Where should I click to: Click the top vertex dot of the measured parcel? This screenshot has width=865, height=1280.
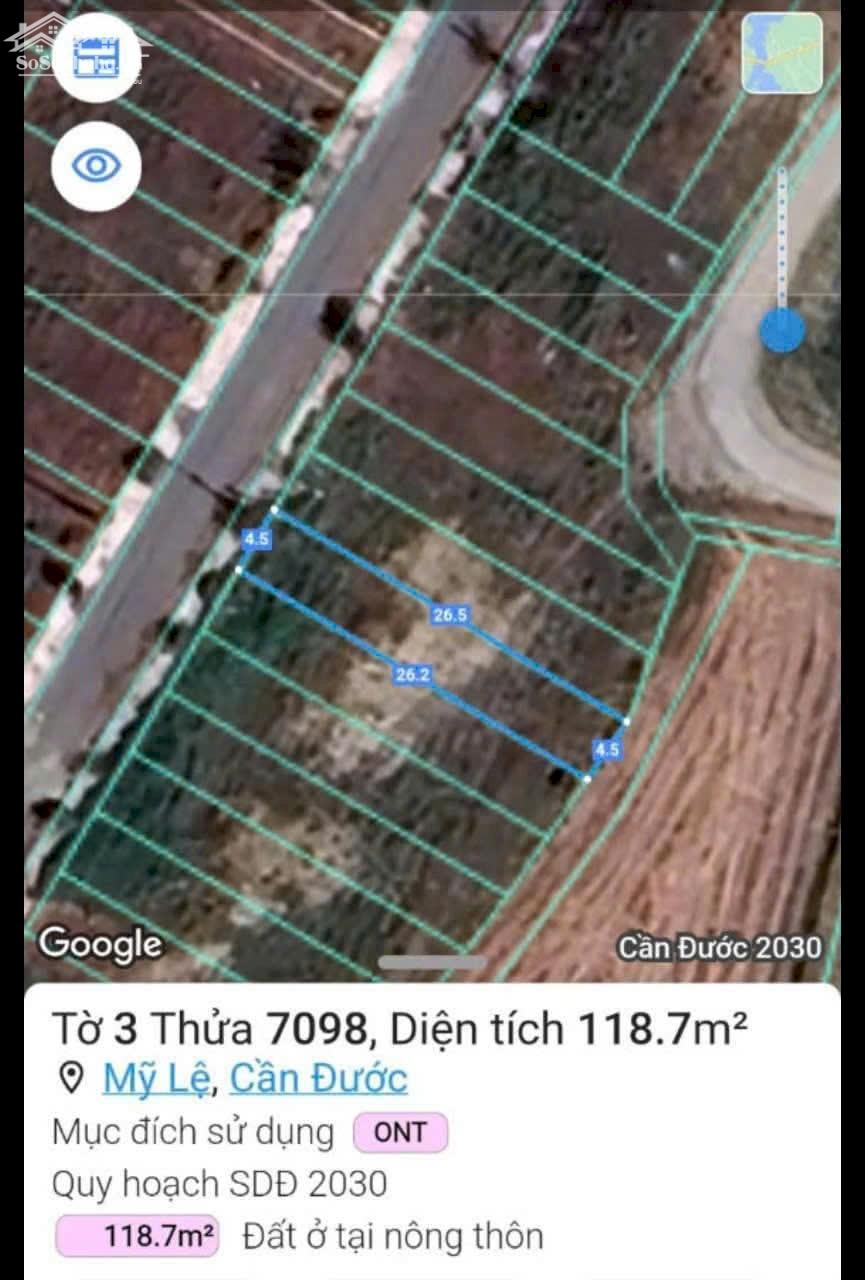[277, 508]
